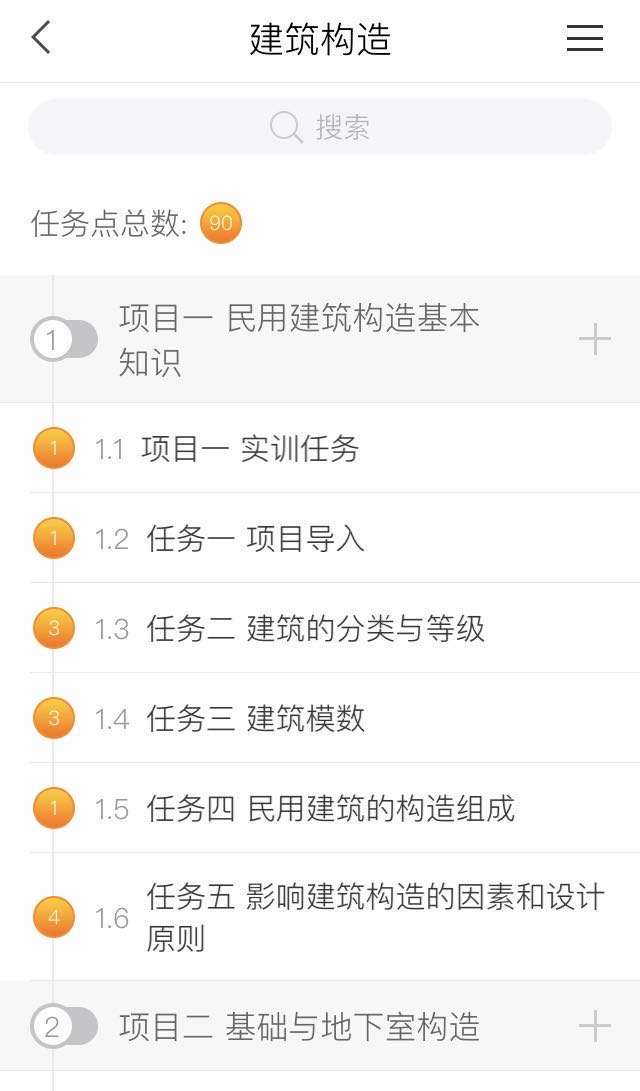Go back from 建筑构造 course page
The height and width of the screenshot is (1091, 640).
(41, 39)
